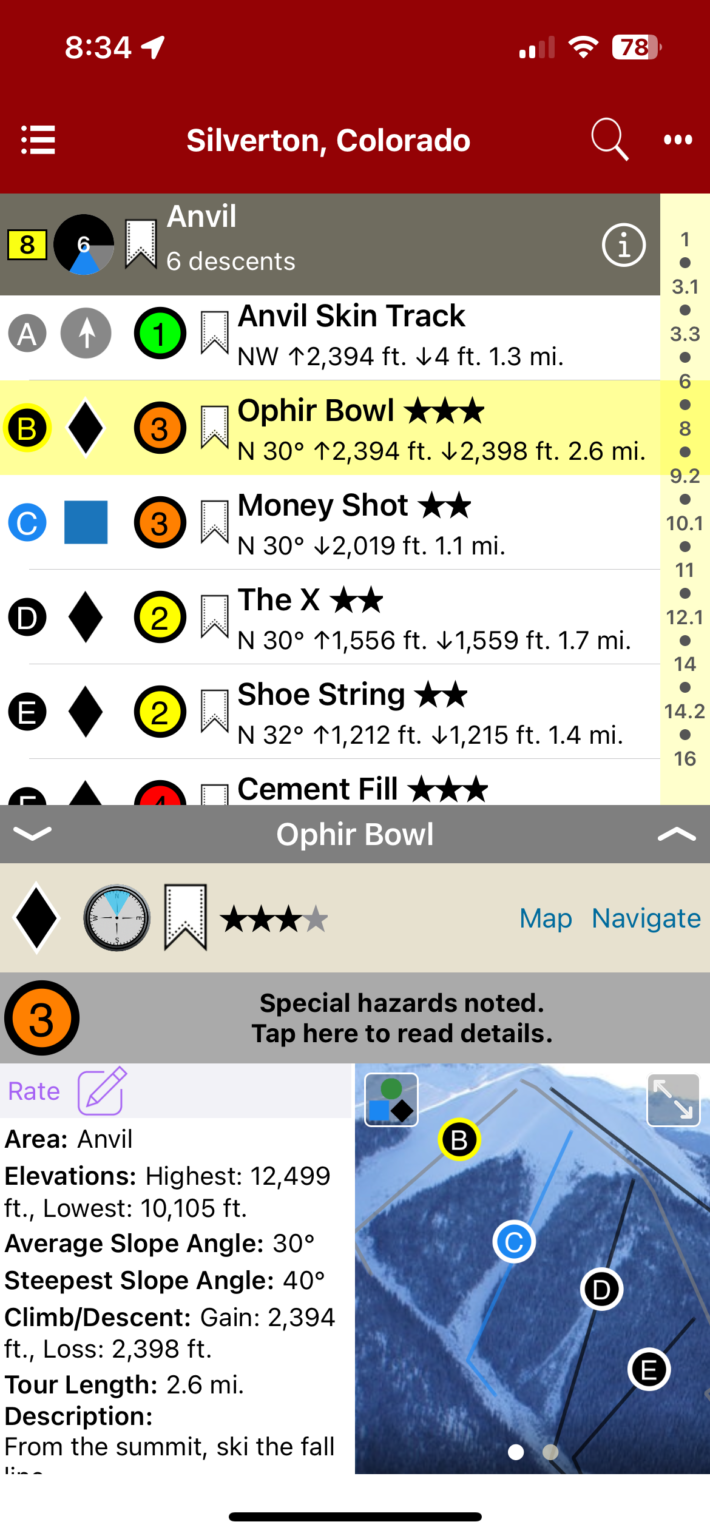Start Navigate for Ophir Bowl

pos(646,918)
